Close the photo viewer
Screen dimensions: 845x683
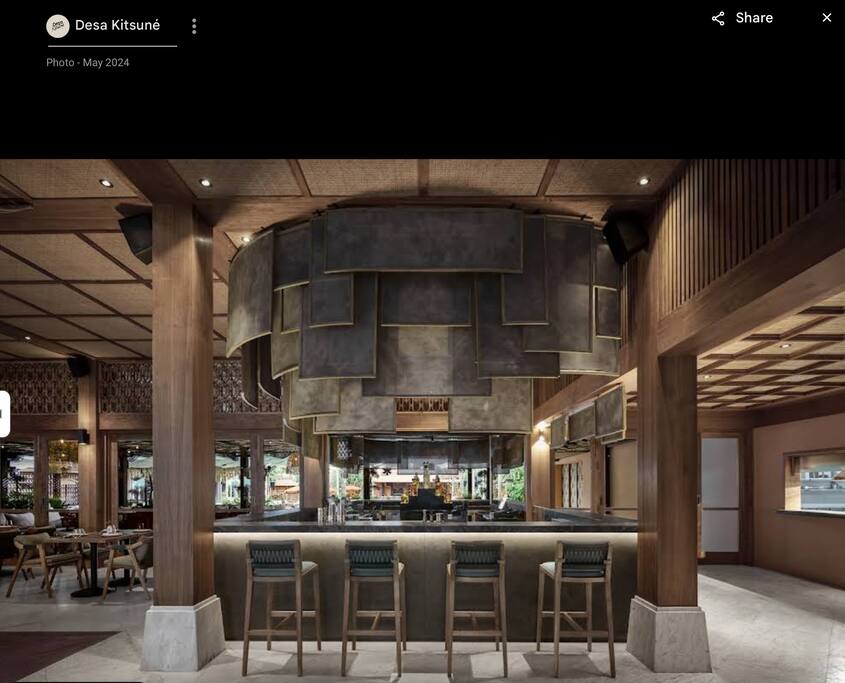pyautogui.click(x=826, y=18)
